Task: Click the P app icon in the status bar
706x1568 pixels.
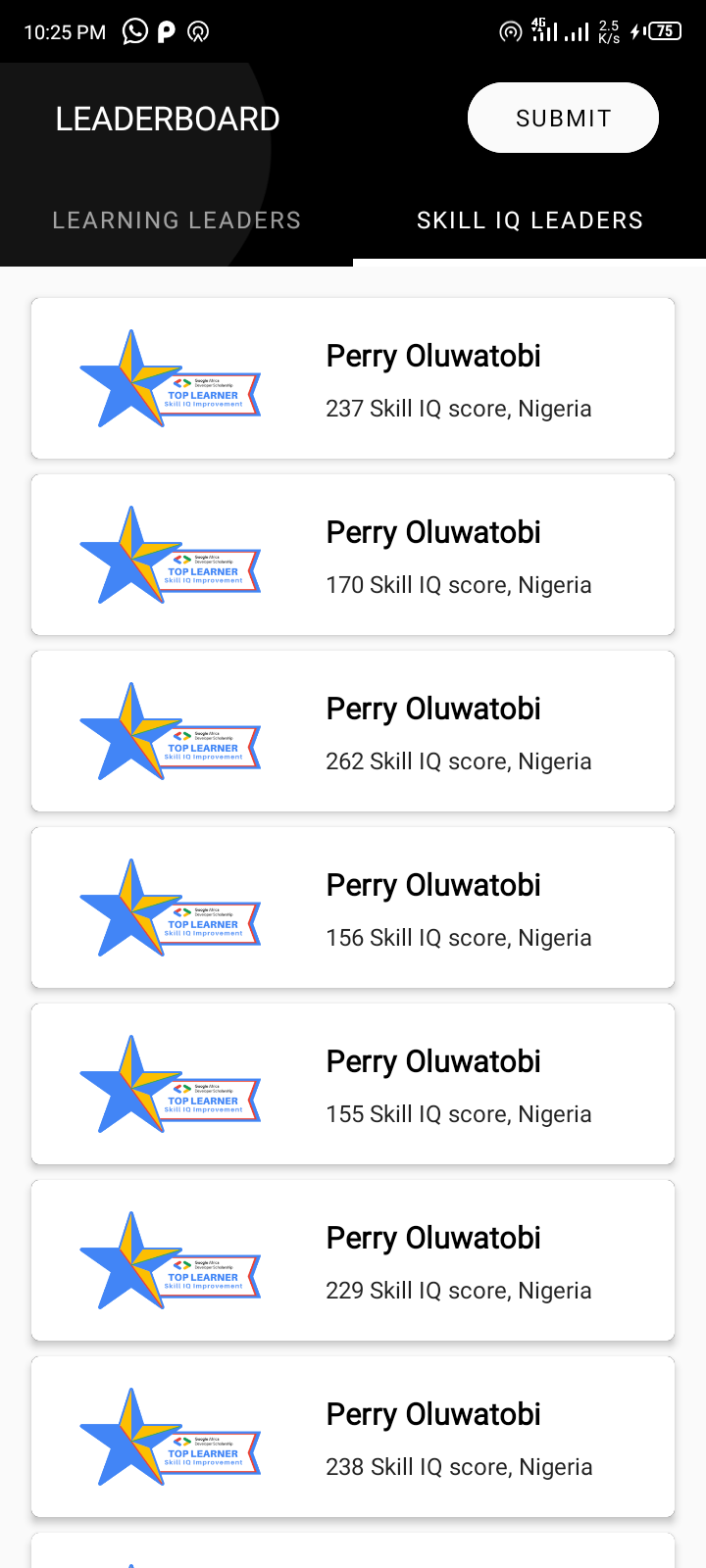Action: [165, 30]
